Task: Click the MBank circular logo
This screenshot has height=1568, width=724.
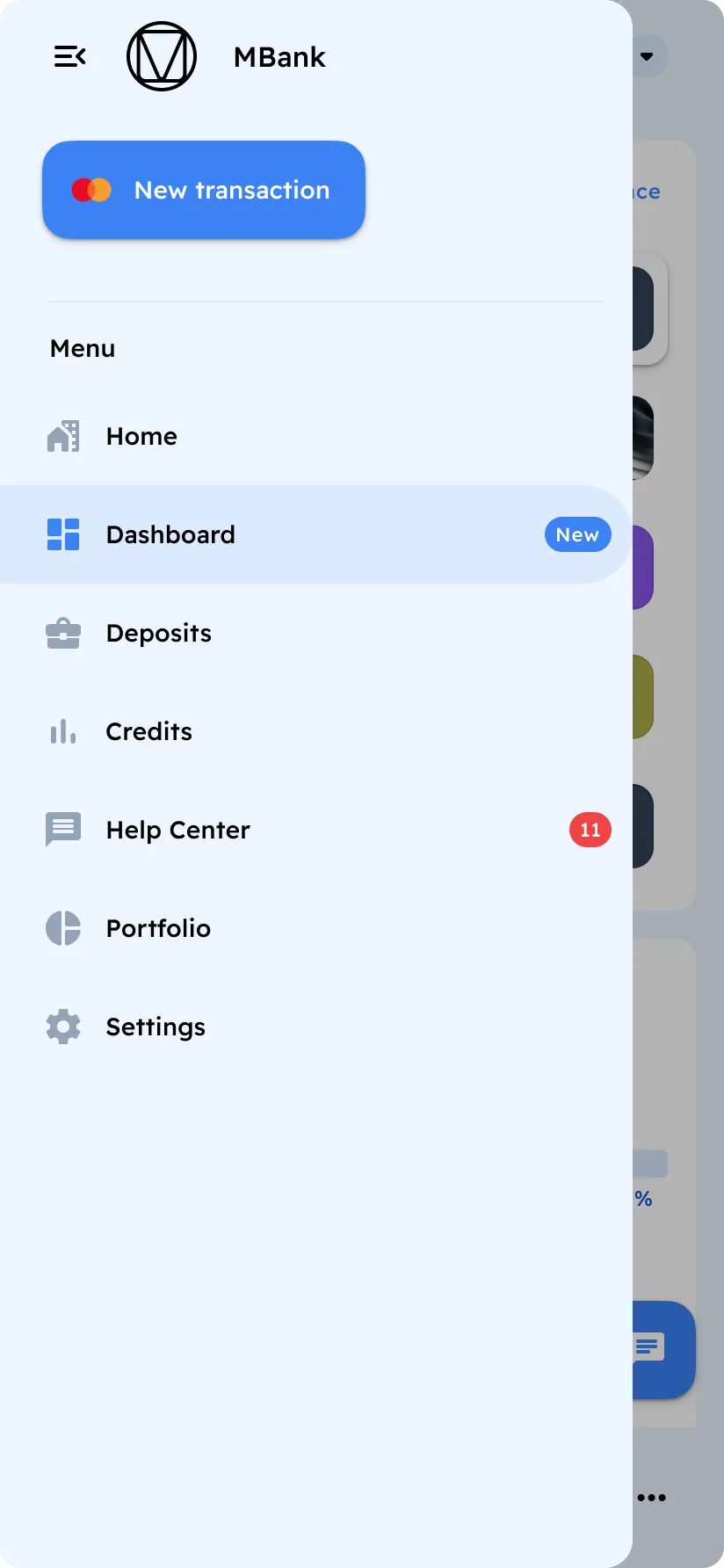Action: click(x=162, y=55)
